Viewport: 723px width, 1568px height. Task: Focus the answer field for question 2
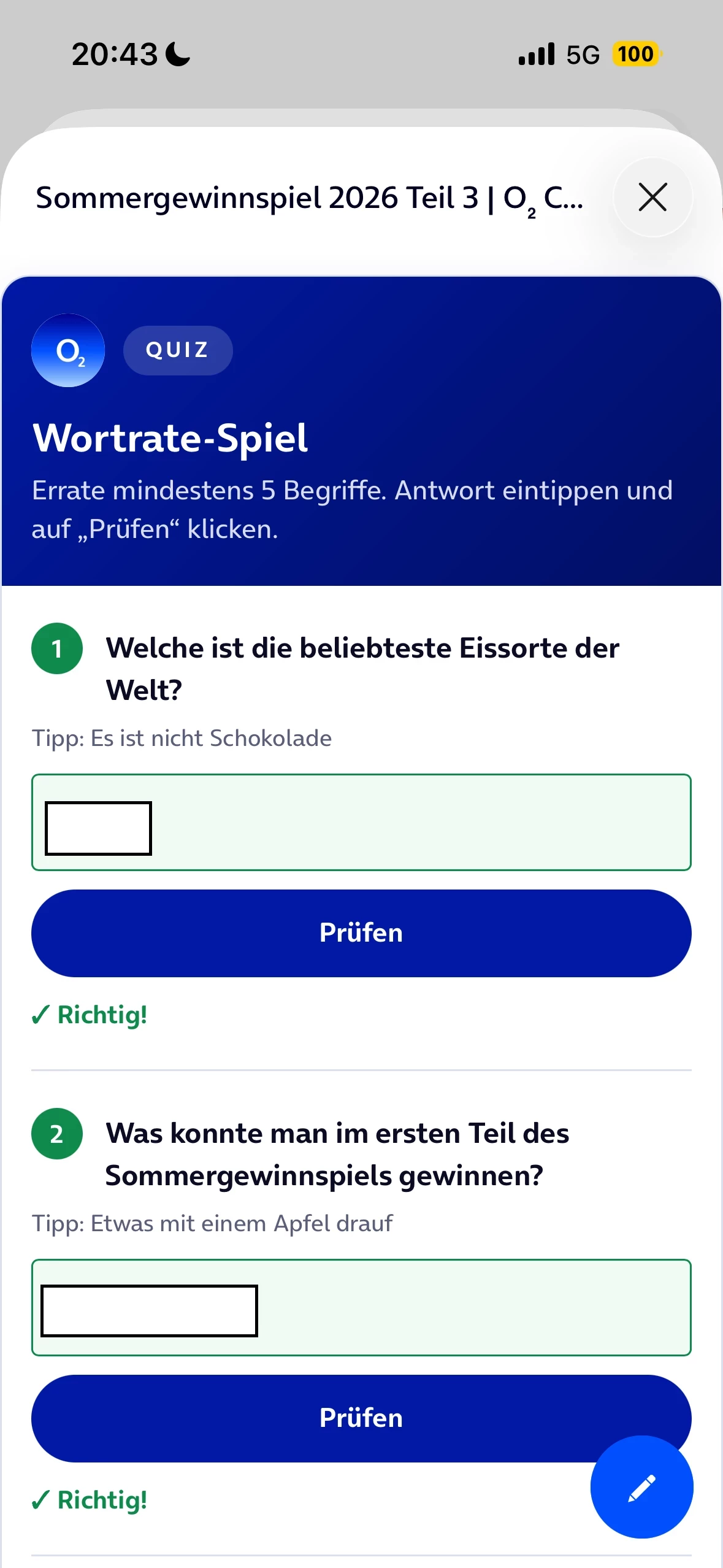(361, 1307)
